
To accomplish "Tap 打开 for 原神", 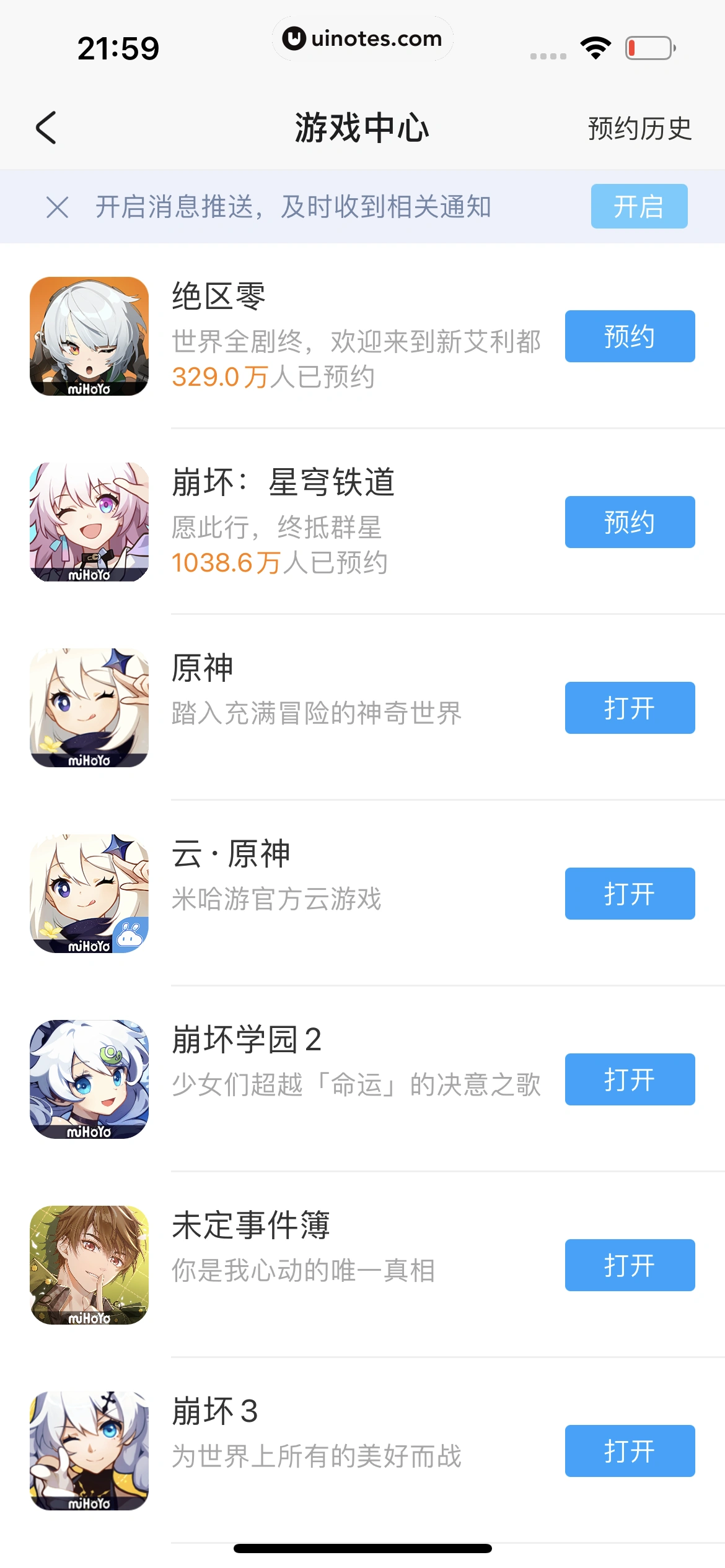I will (x=629, y=708).
